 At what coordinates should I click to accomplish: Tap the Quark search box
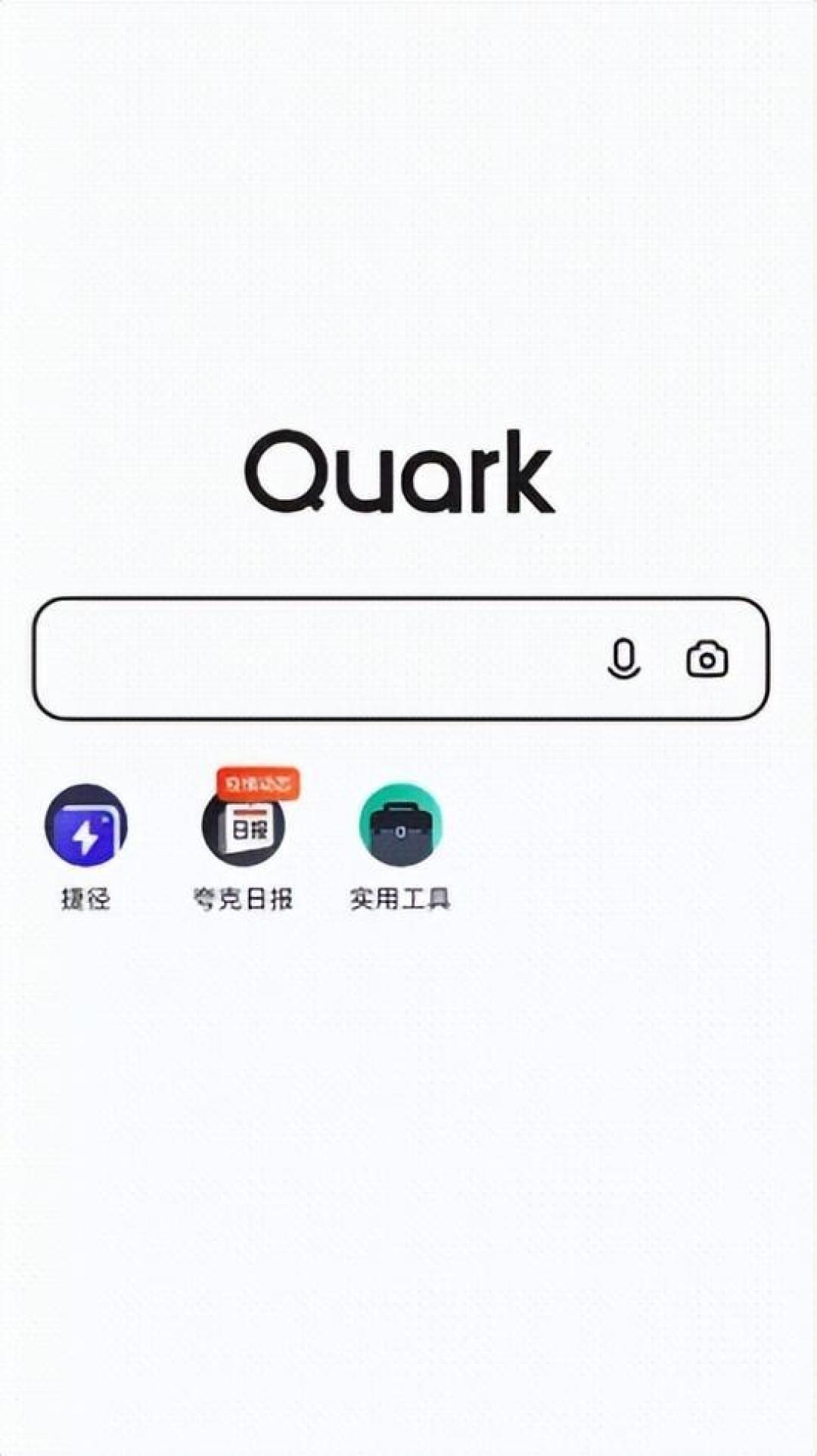coord(400,659)
